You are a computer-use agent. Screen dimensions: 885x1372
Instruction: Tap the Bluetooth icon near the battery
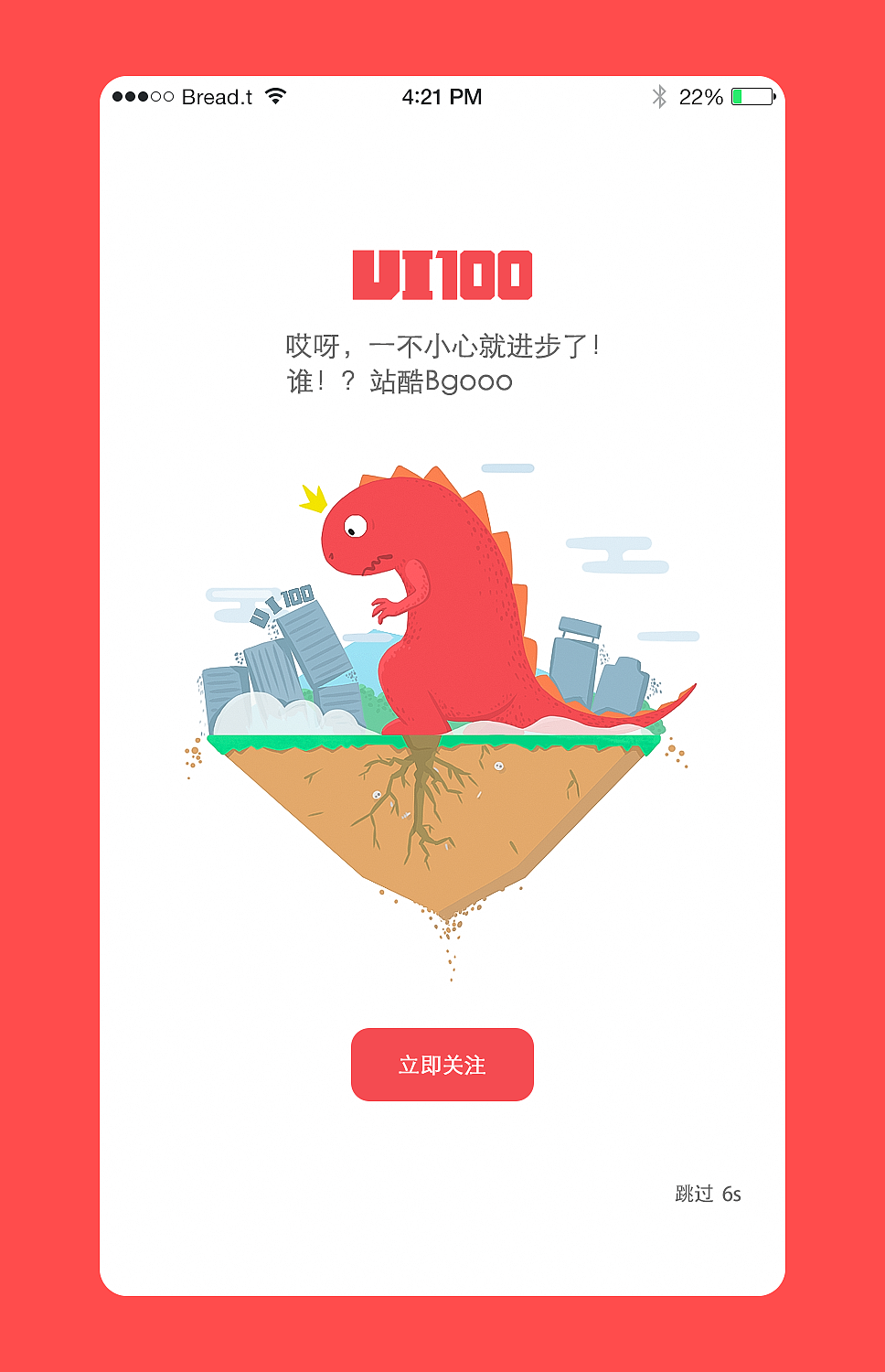[x=660, y=95]
